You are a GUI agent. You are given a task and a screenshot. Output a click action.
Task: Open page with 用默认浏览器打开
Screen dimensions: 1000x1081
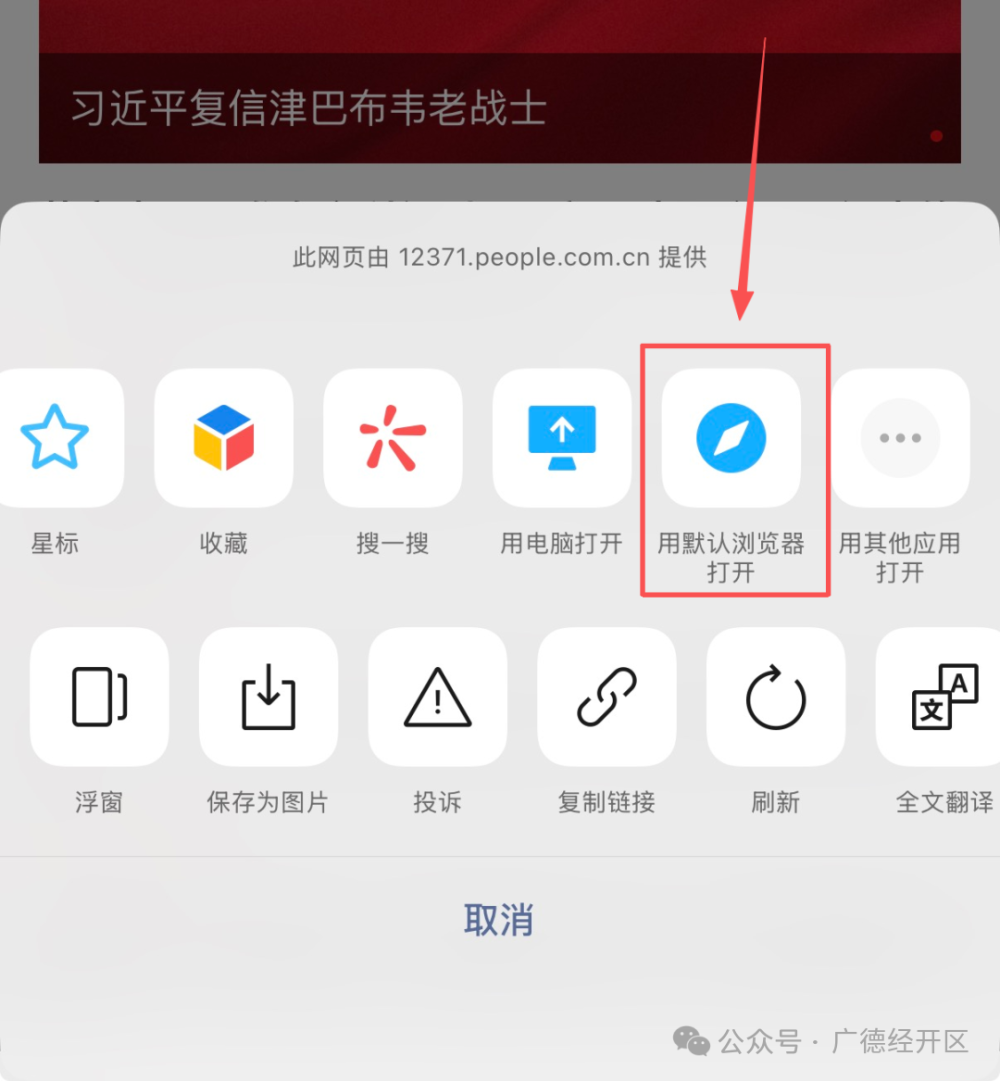731,438
